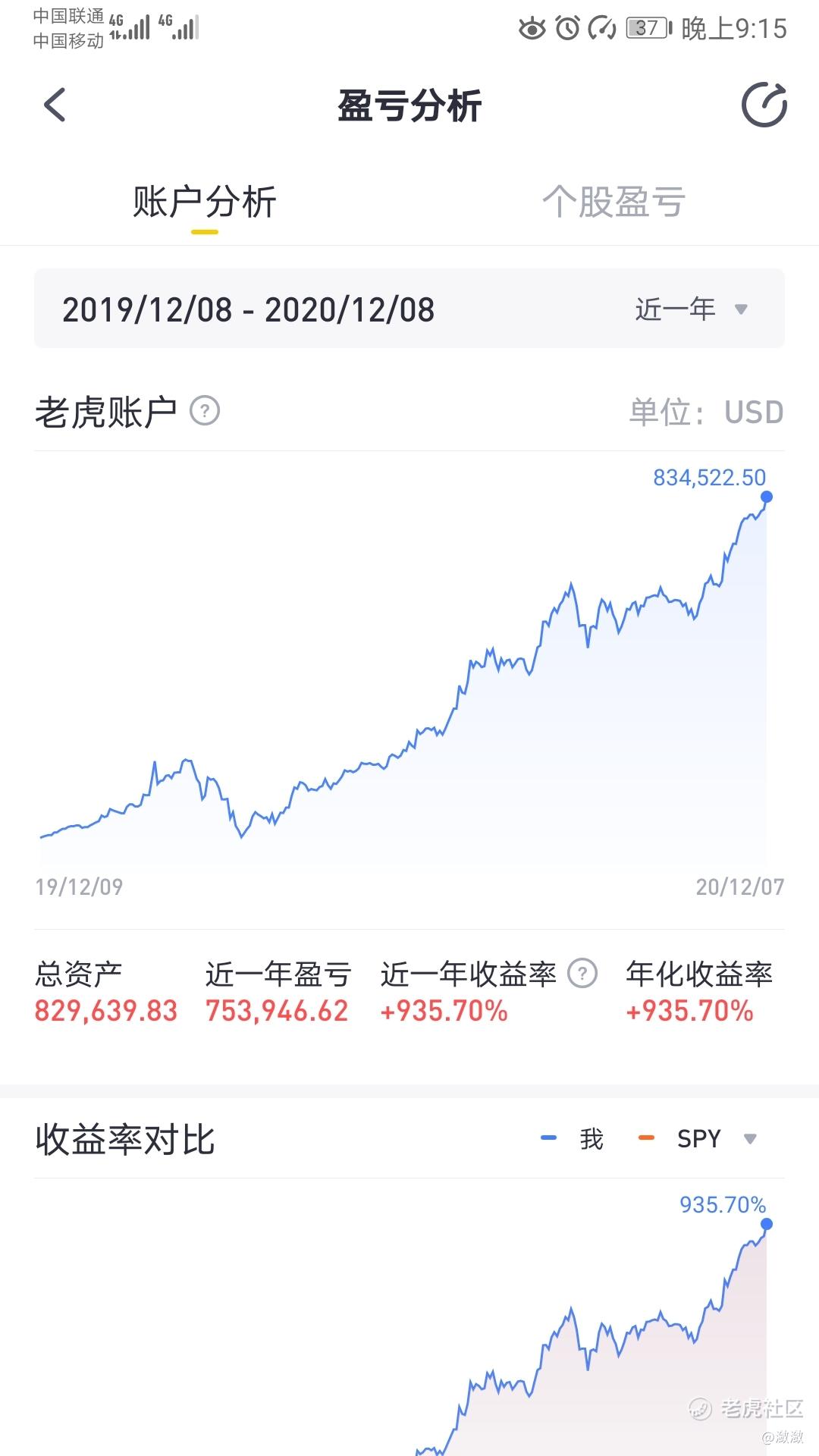Open help icon beside 近一年收益率

pyautogui.click(x=582, y=973)
